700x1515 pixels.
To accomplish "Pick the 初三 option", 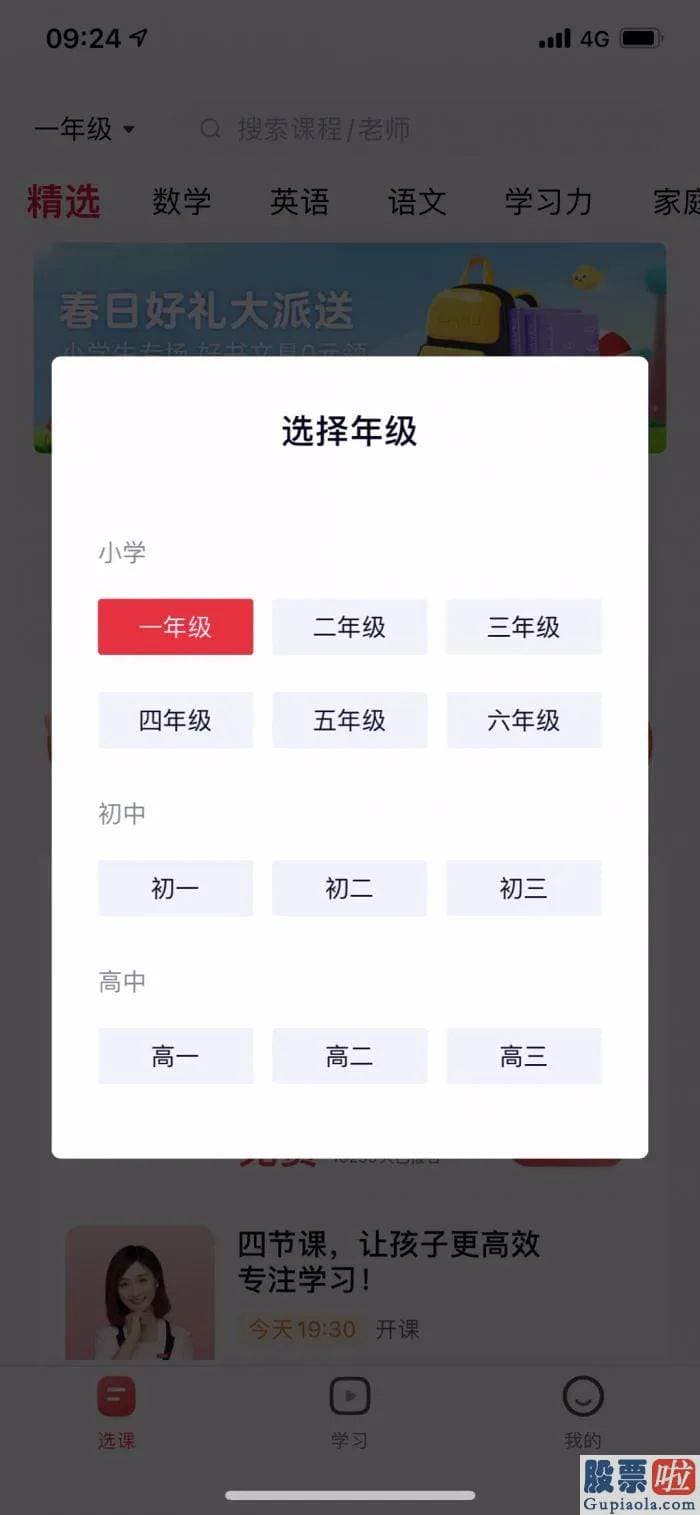I will click(524, 888).
